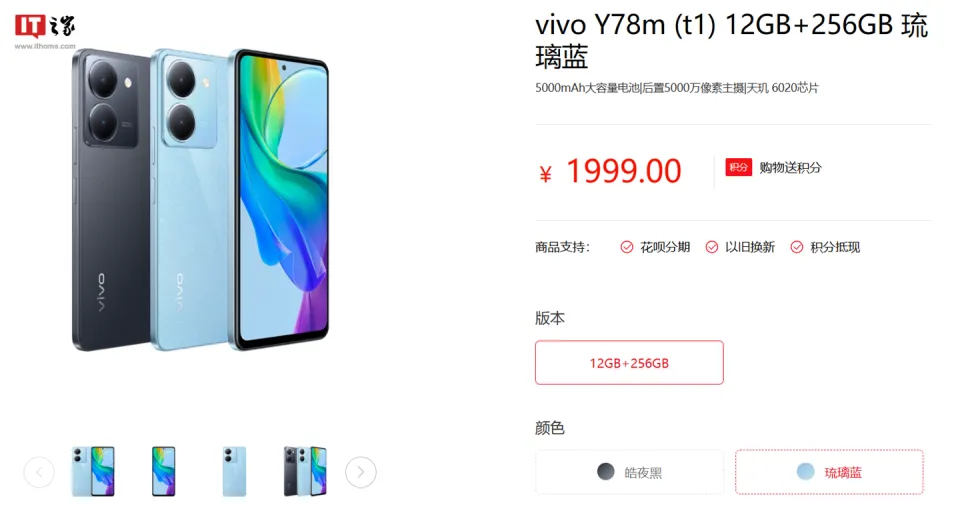Select the 12GB+256GB version option

629,363
